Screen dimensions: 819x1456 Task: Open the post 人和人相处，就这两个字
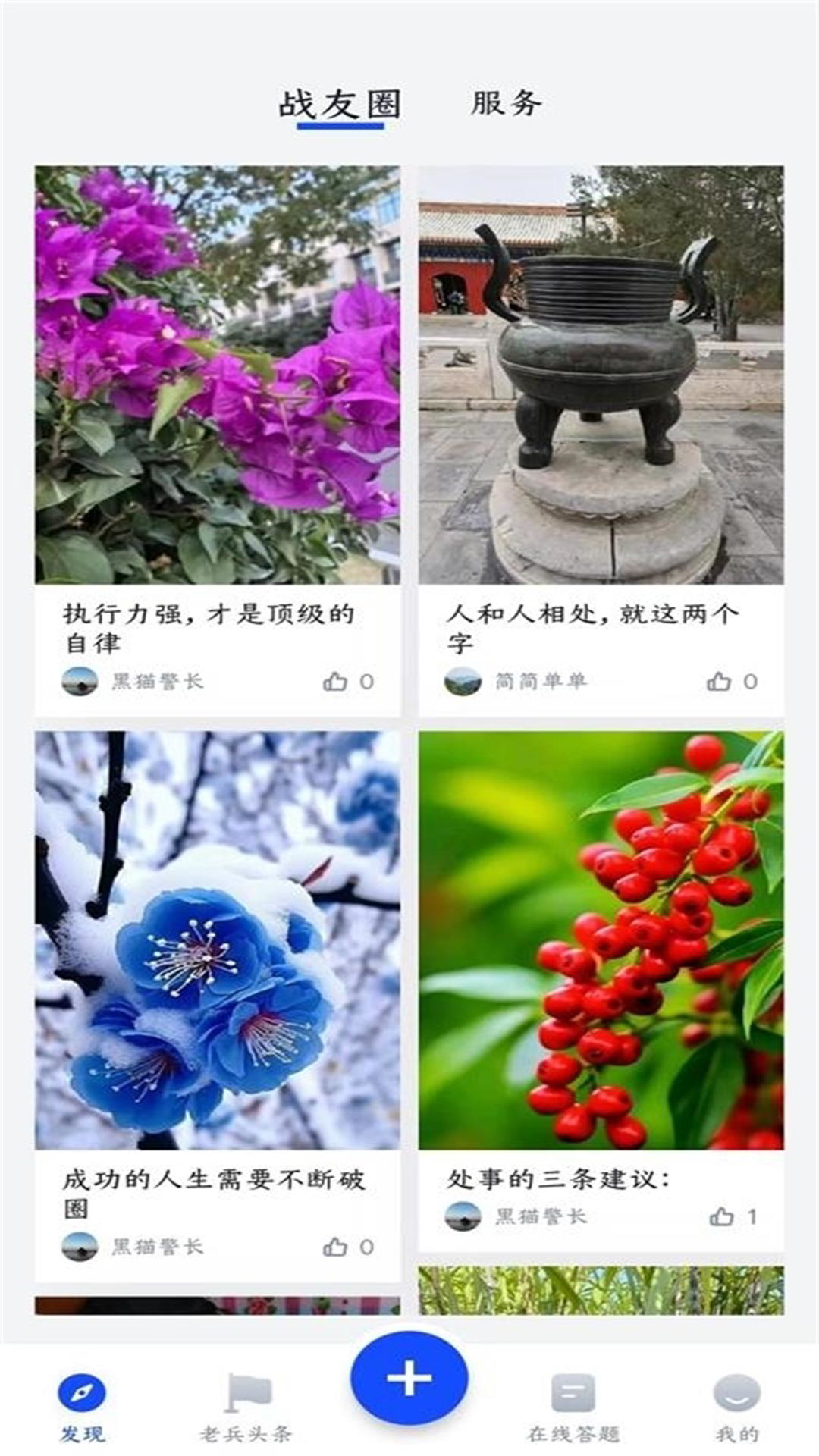coord(595,626)
